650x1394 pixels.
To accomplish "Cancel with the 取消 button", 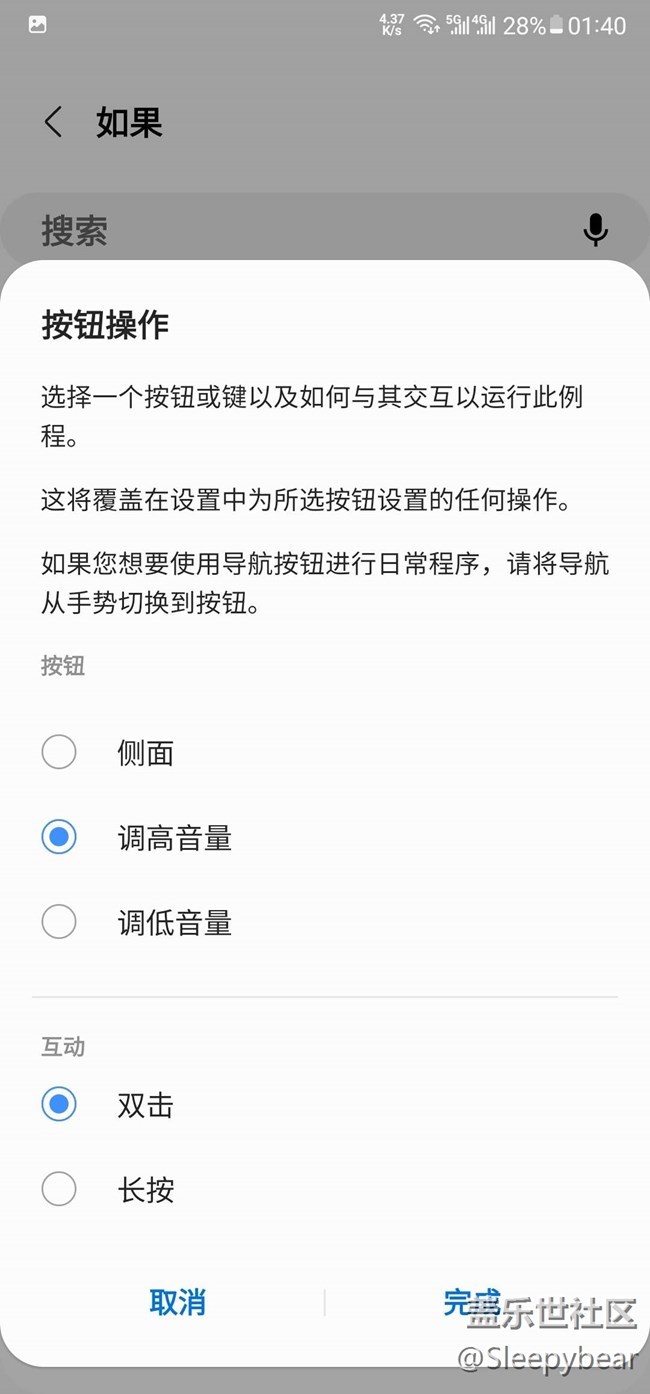I will (177, 1302).
